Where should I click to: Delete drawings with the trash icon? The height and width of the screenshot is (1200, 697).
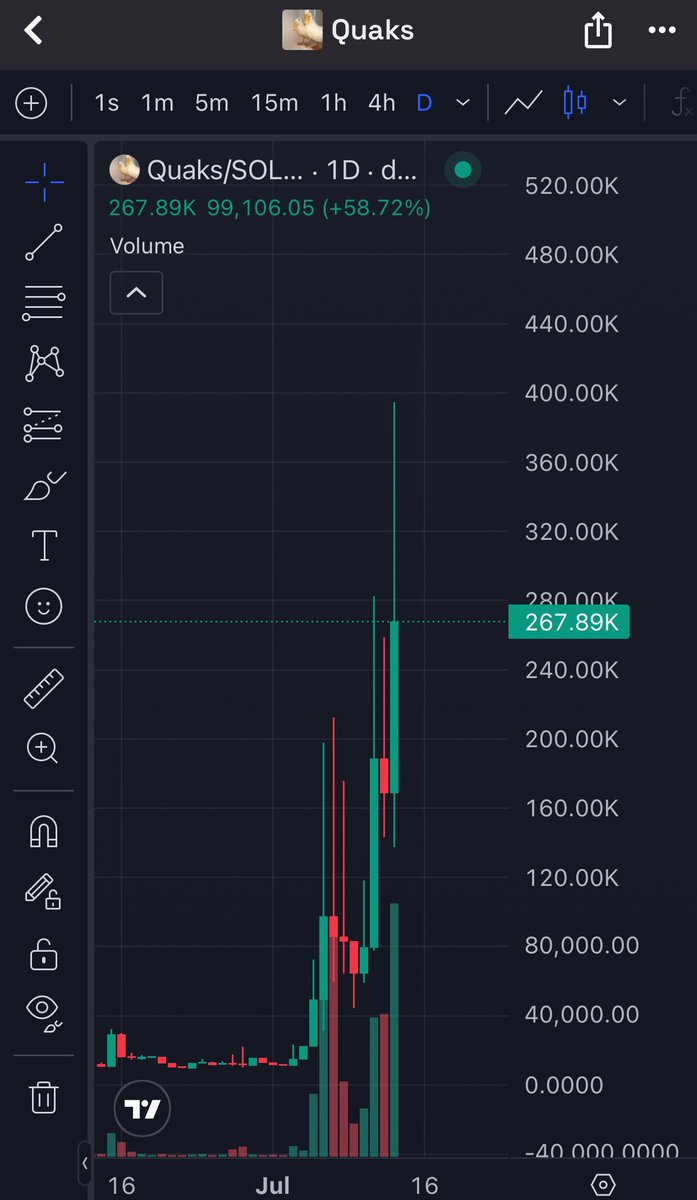[x=43, y=1096]
